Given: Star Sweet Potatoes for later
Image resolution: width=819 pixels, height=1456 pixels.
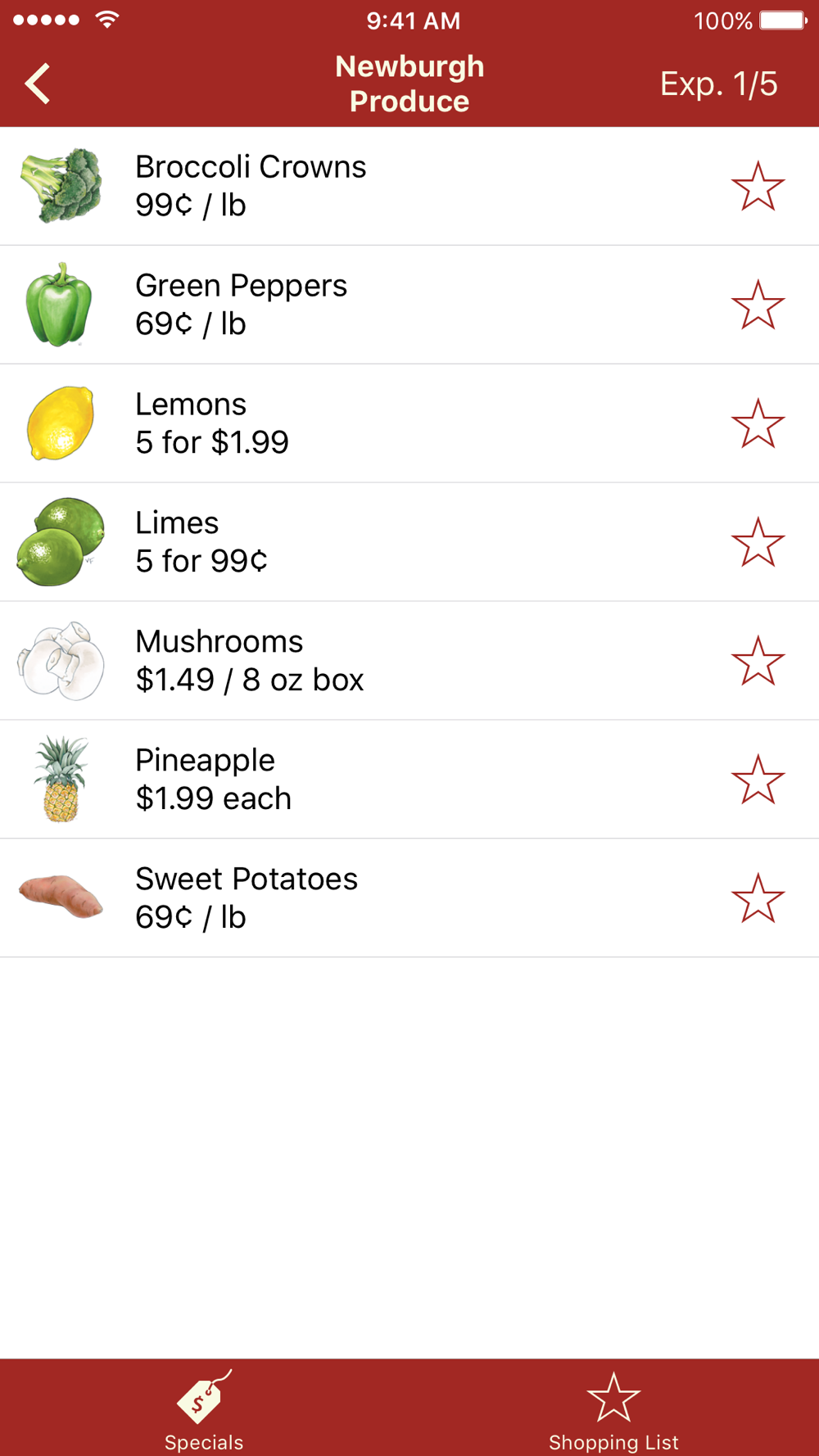Looking at the screenshot, I should pos(758,898).
